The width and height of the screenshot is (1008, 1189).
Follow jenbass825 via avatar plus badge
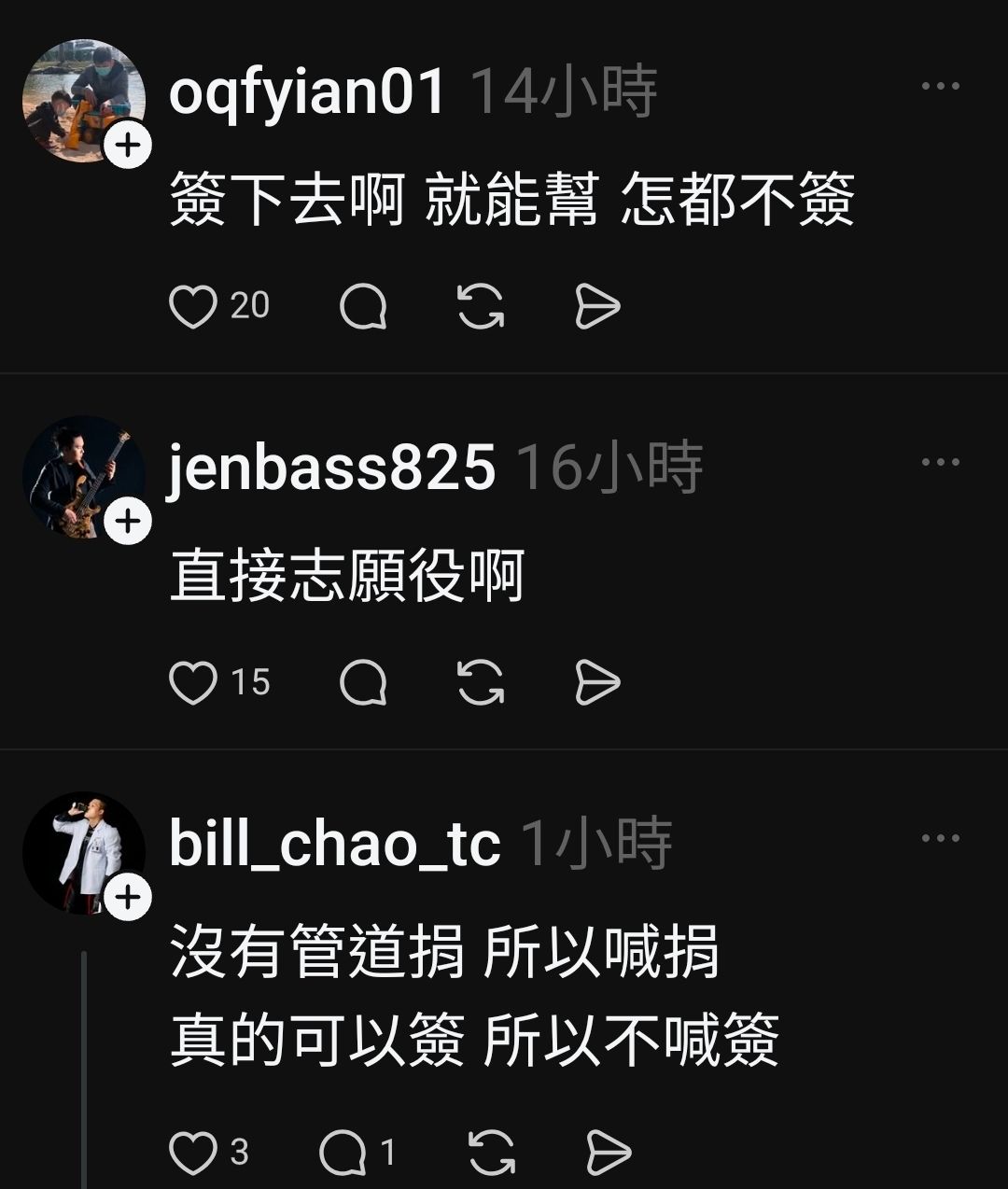coord(128,522)
